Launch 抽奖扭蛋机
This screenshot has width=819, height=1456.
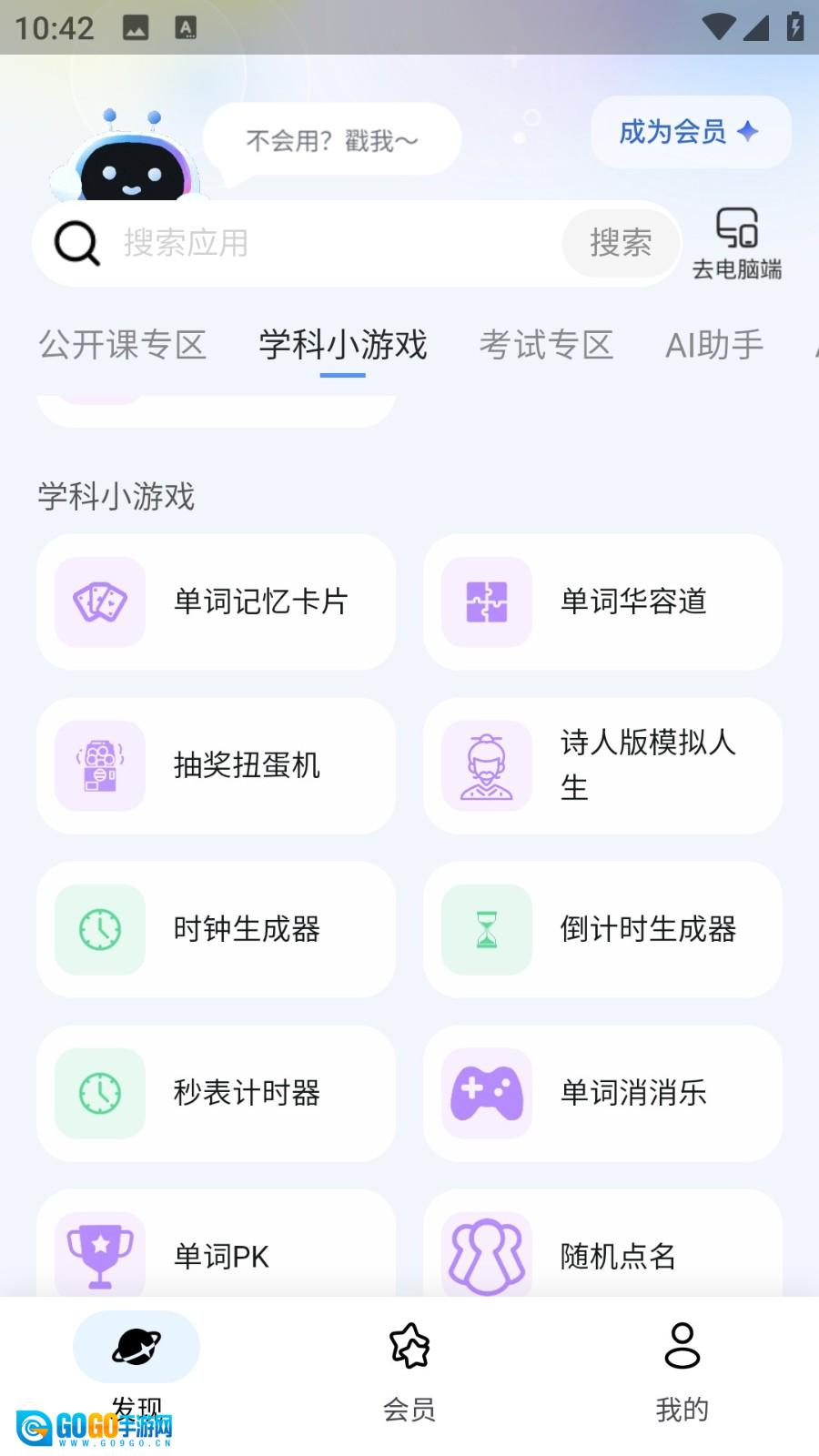pyautogui.click(x=216, y=765)
